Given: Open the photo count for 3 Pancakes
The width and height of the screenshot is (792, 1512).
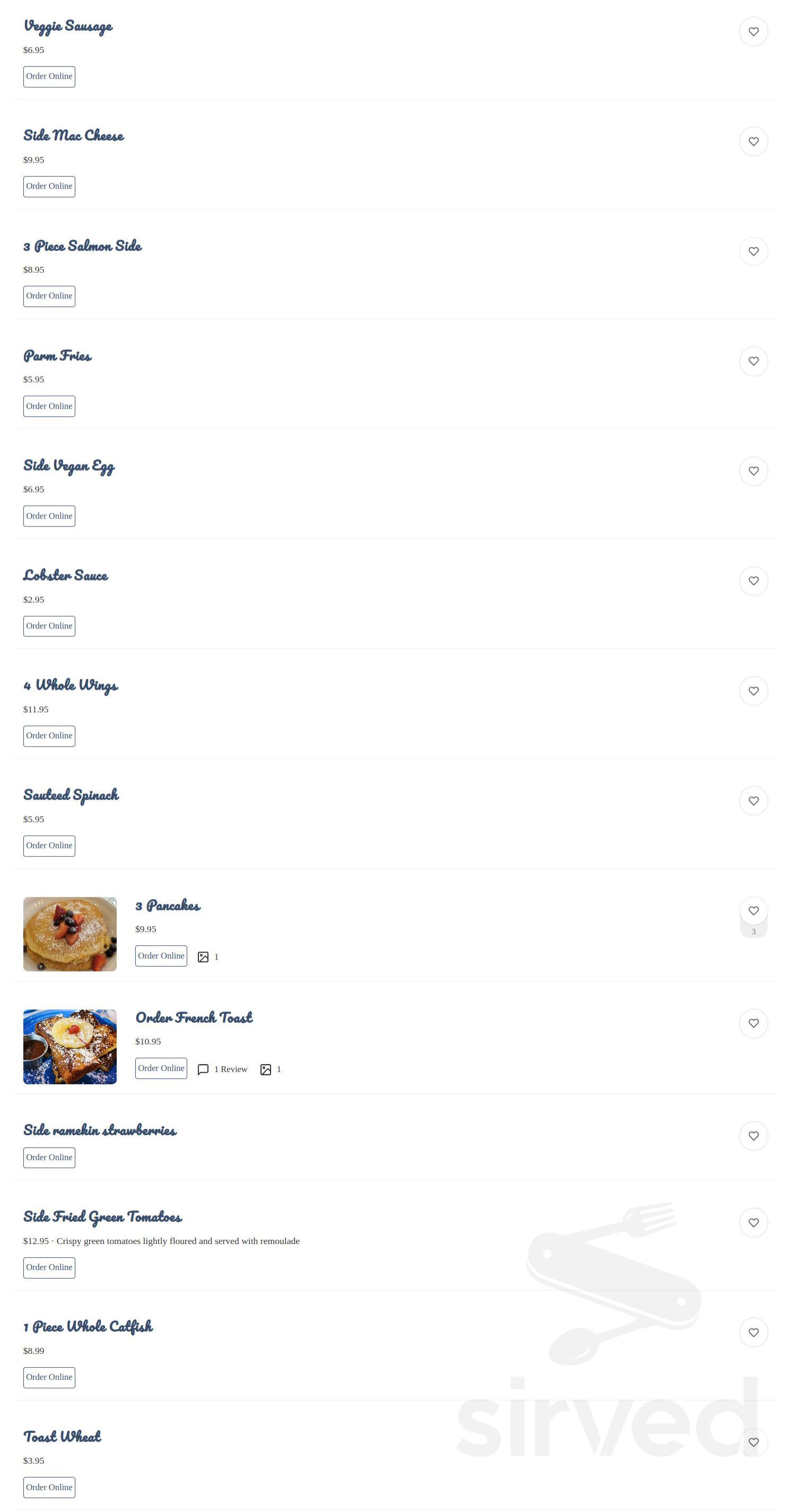Looking at the screenshot, I should coord(208,957).
